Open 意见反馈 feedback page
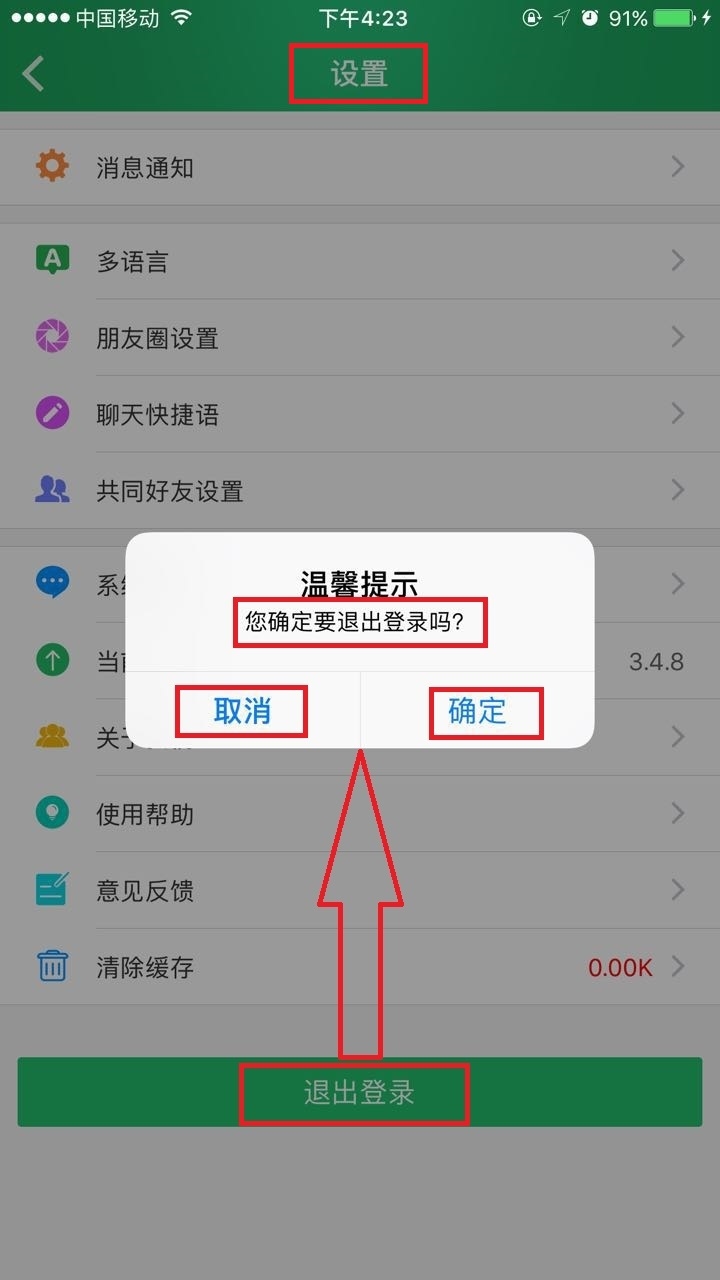The width and height of the screenshot is (720, 1280). tap(360, 890)
